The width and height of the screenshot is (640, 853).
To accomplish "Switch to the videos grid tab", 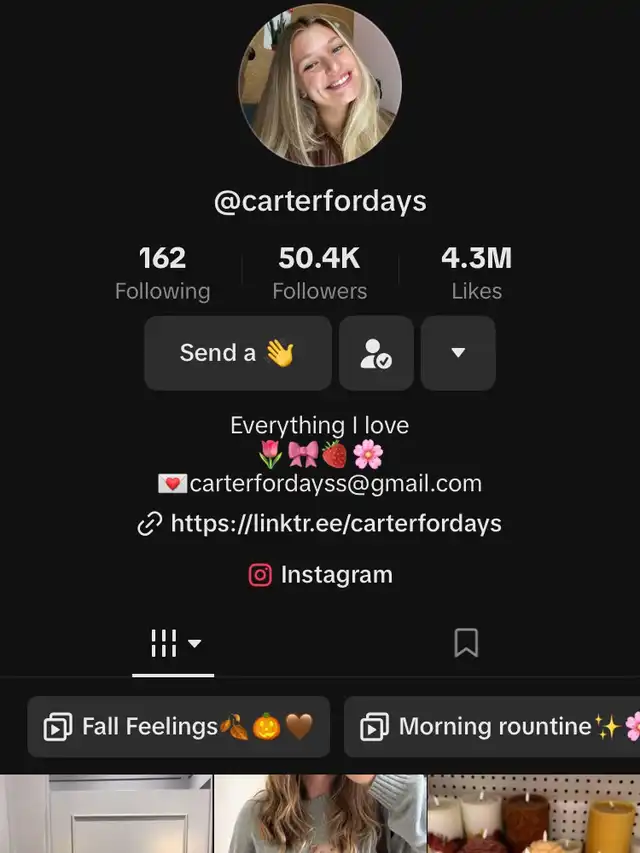I will click(x=173, y=644).
